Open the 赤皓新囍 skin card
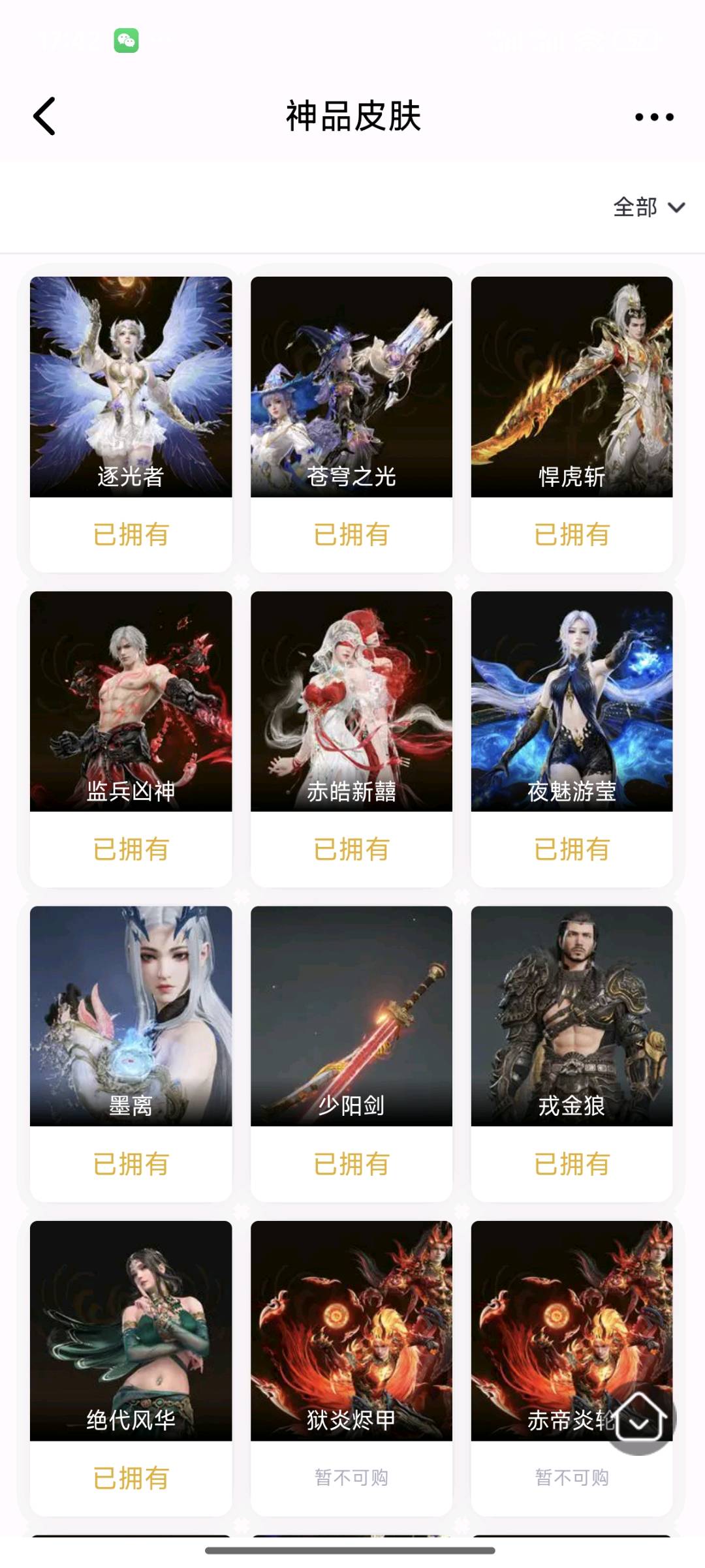 click(351, 701)
